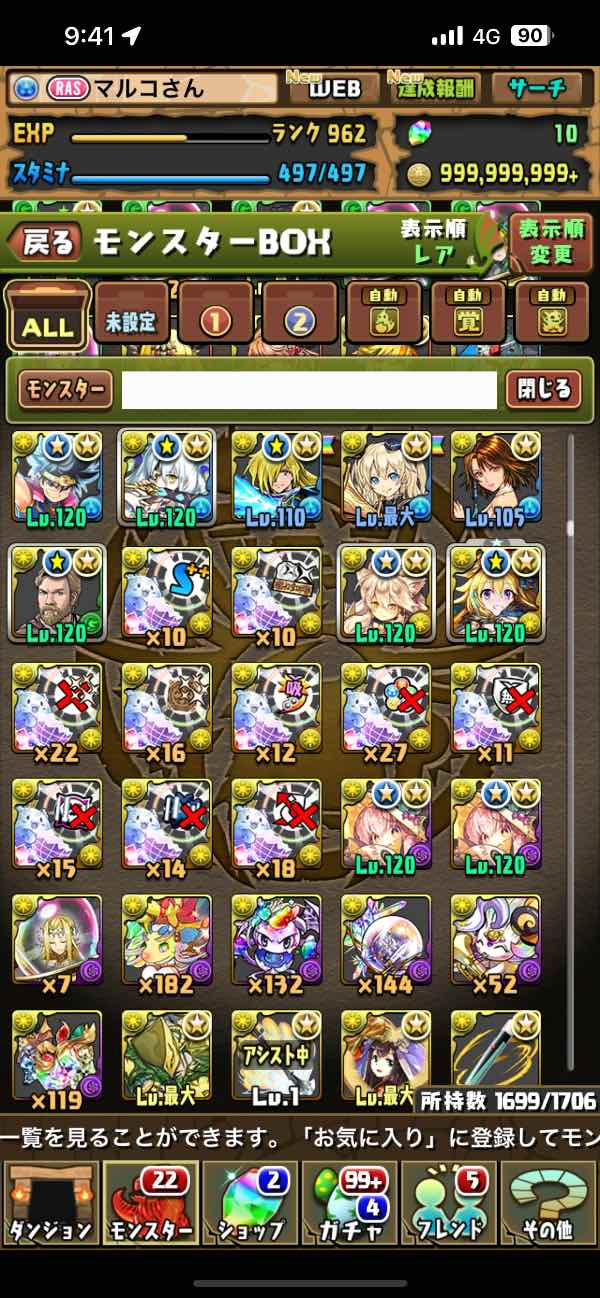This screenshot has width=600, height=1298.
Task: Switch to box tab 2
Action: [301, 316]
